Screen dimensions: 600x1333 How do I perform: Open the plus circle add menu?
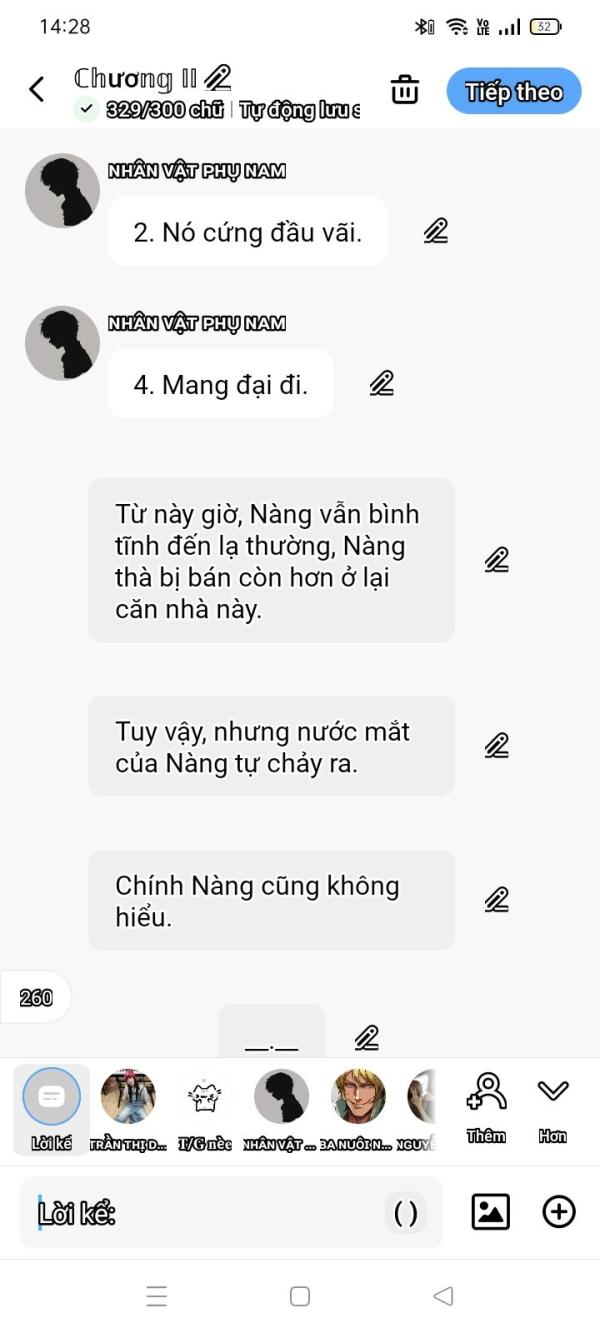tap(559, 1212)
